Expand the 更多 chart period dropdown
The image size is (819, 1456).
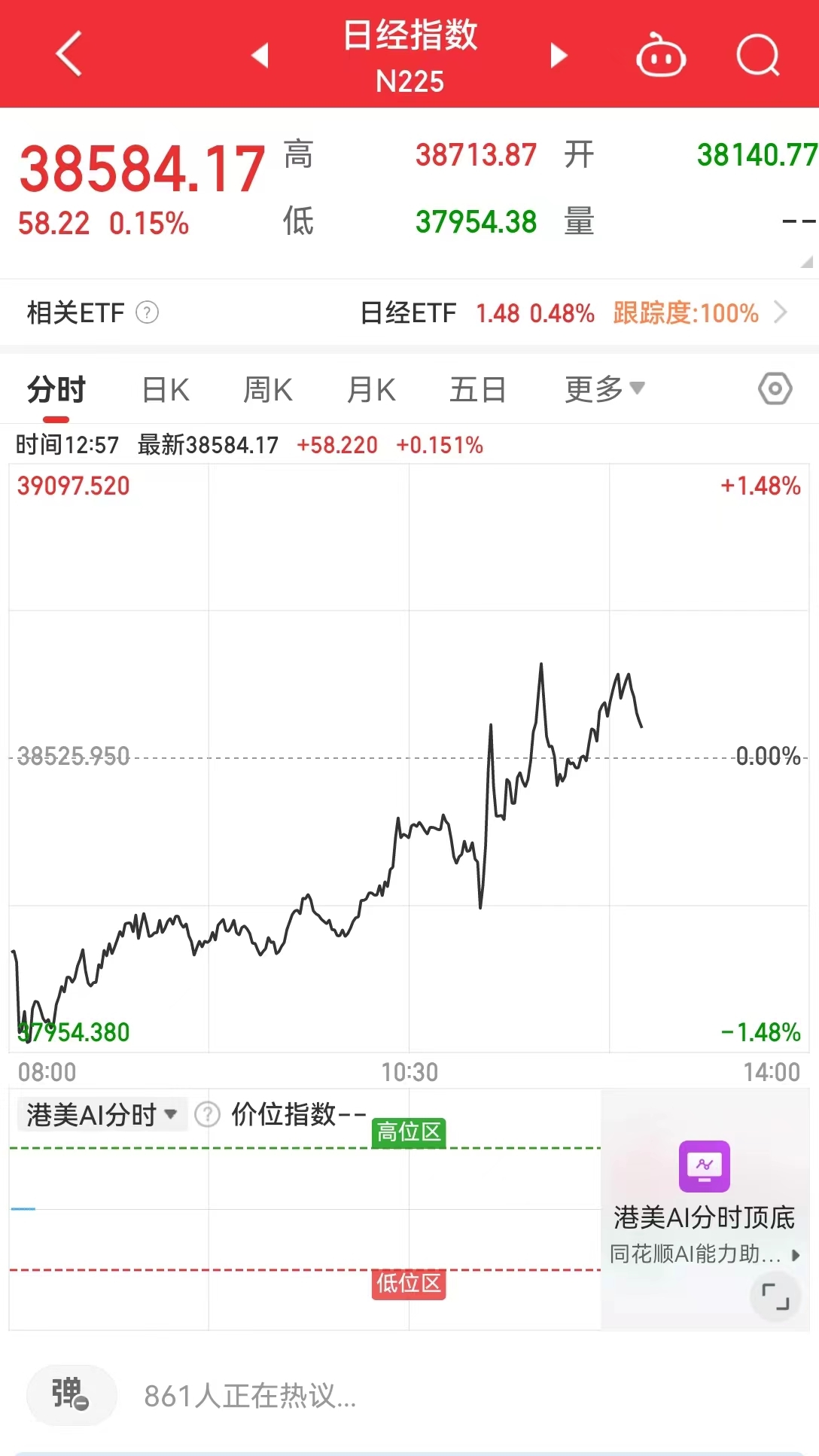click(x=604, y=389)
